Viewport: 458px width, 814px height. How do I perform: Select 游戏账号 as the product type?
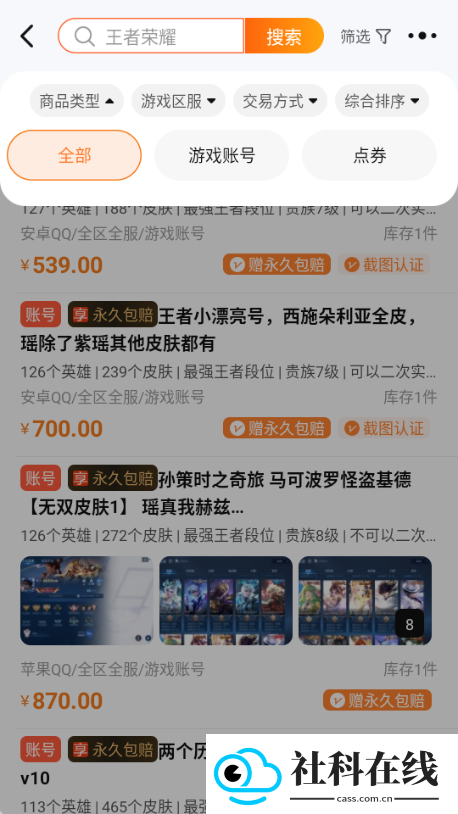(x=222, y=155)
